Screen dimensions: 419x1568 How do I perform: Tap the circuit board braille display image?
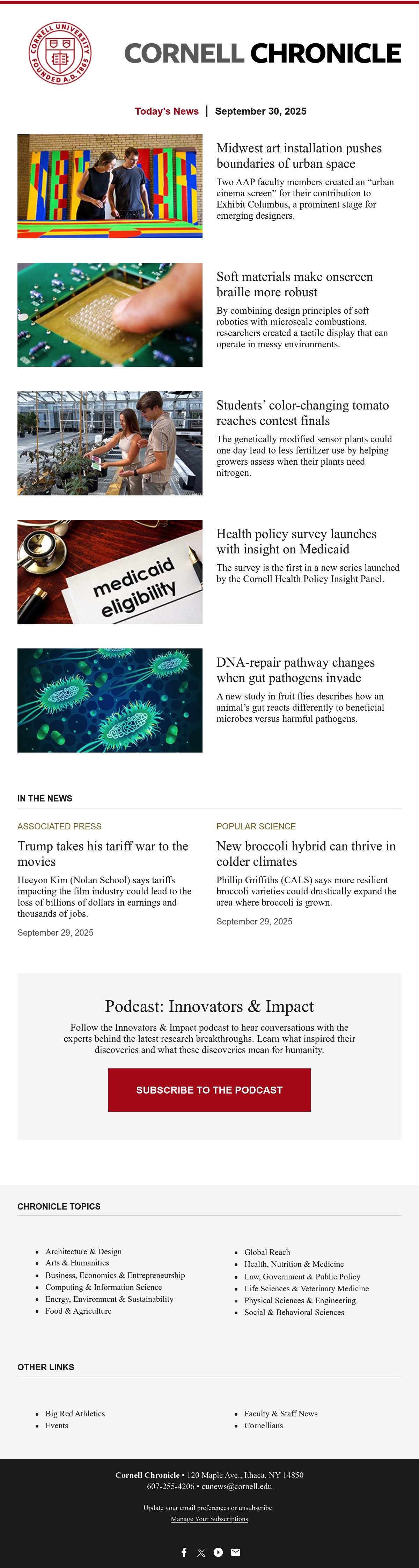click(x=110, y=315)
